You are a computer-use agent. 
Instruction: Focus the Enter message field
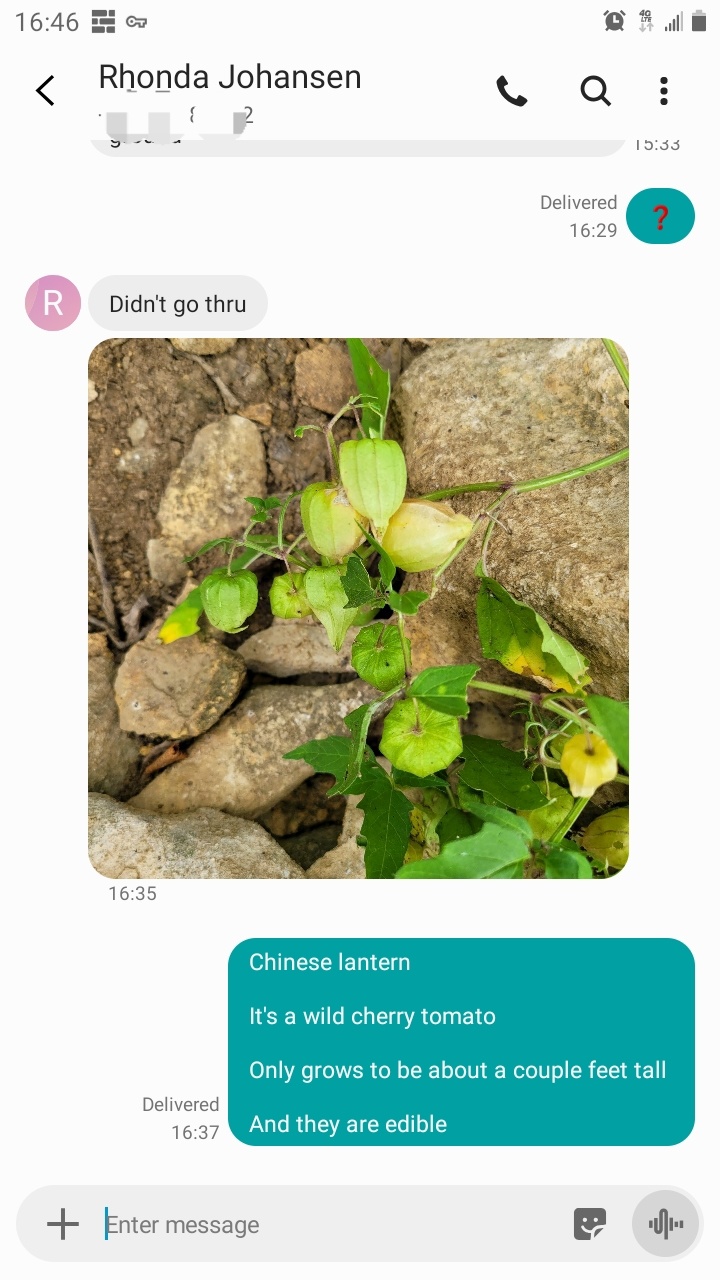tap(330, 1224)
